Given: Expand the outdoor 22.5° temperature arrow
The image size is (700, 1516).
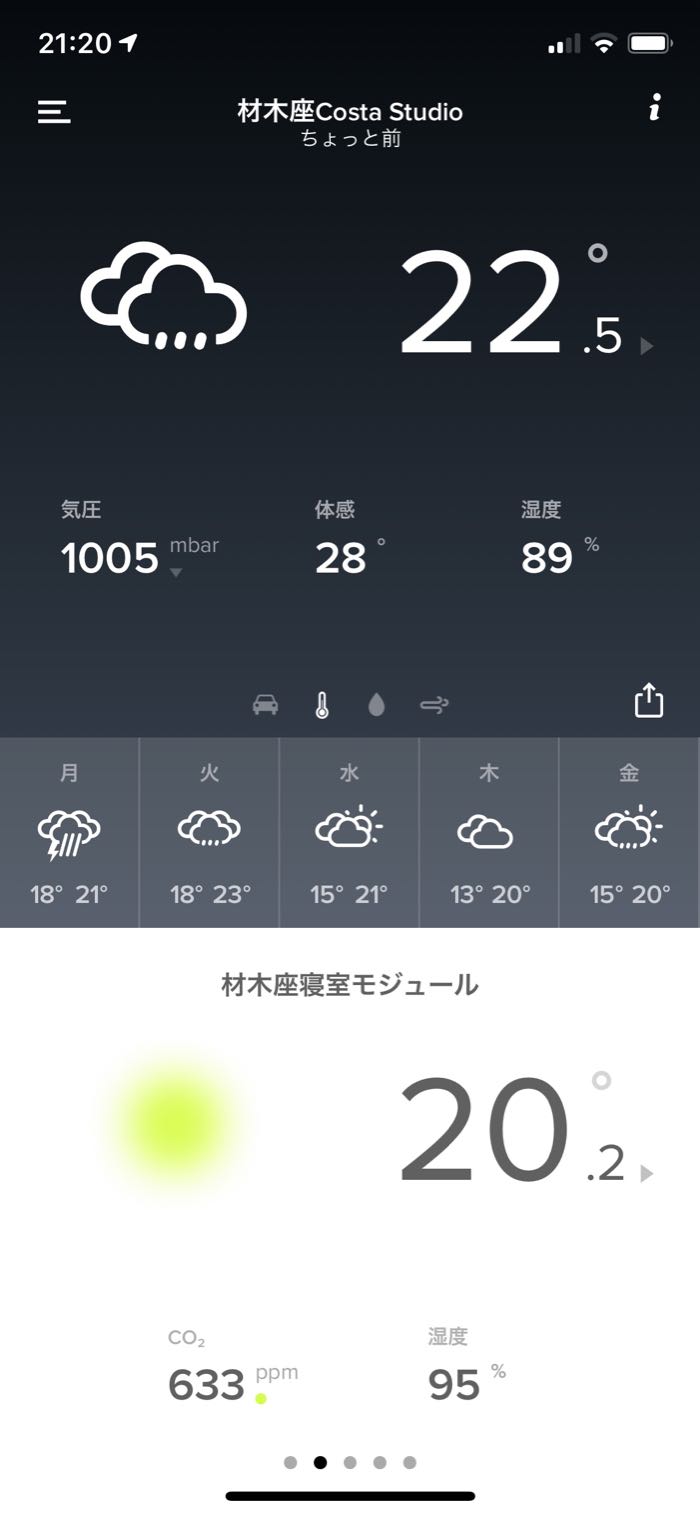Looking at the screenshot, I should point(646,346).
